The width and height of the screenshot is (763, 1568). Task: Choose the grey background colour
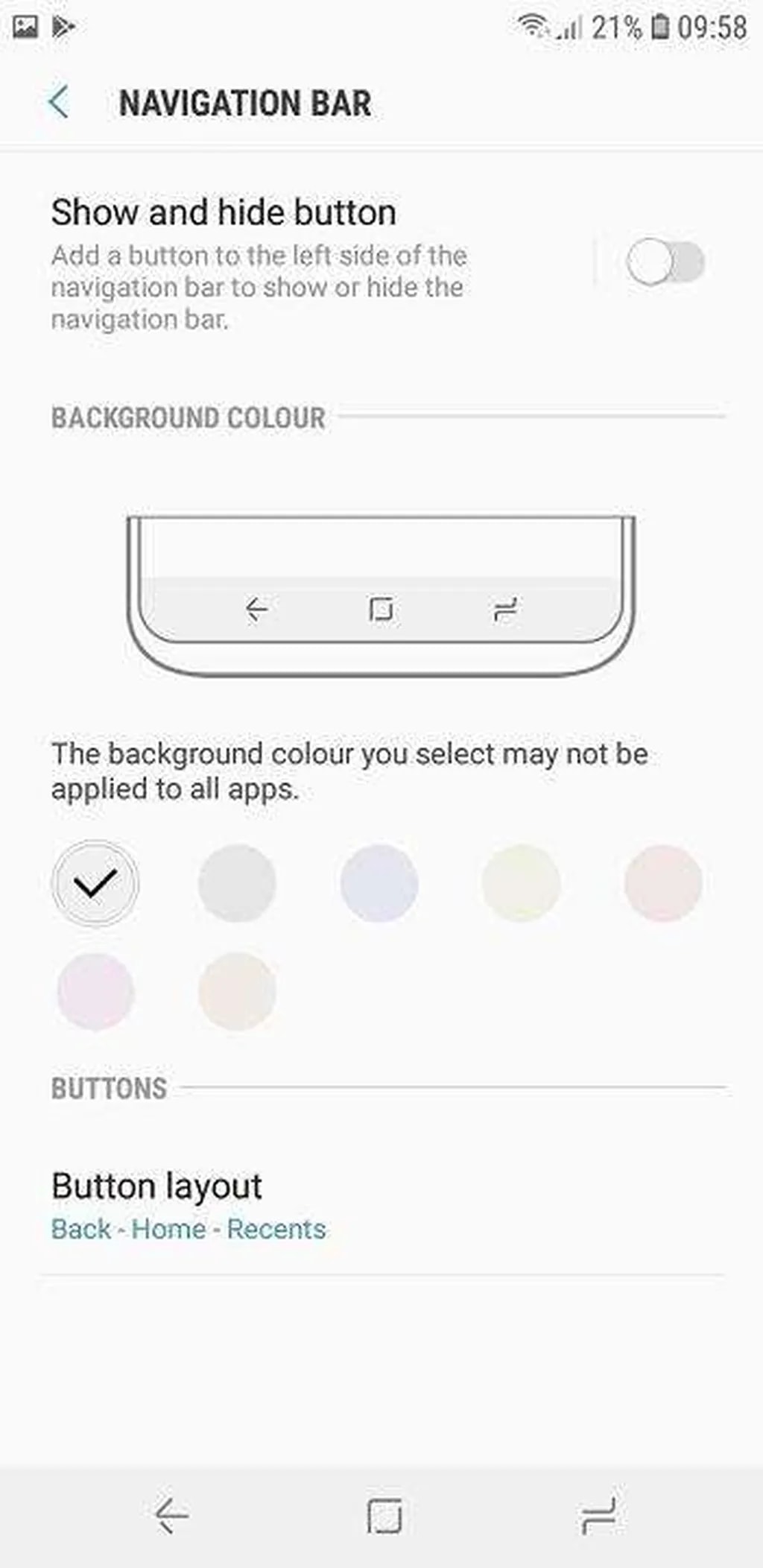[x=237, y=883]
